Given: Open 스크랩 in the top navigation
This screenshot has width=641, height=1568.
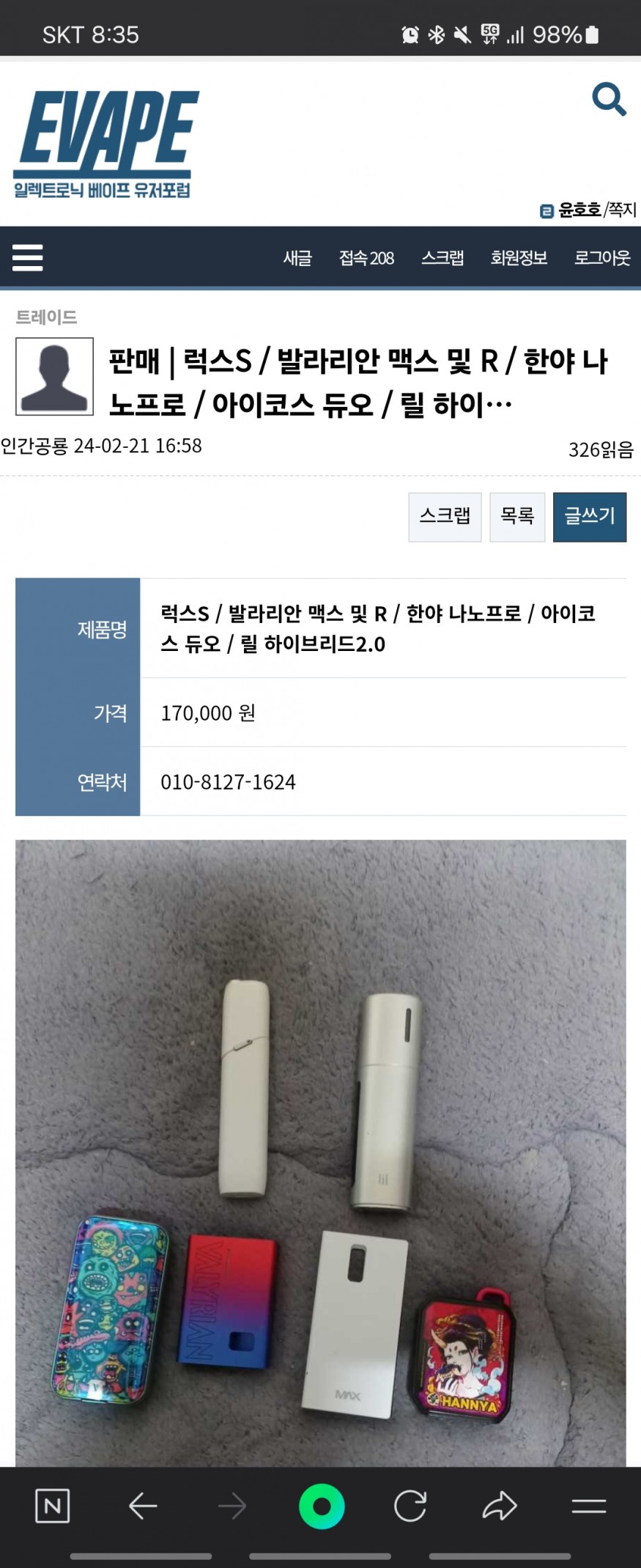Looking at the screenshot, I should tap(442, 258).
